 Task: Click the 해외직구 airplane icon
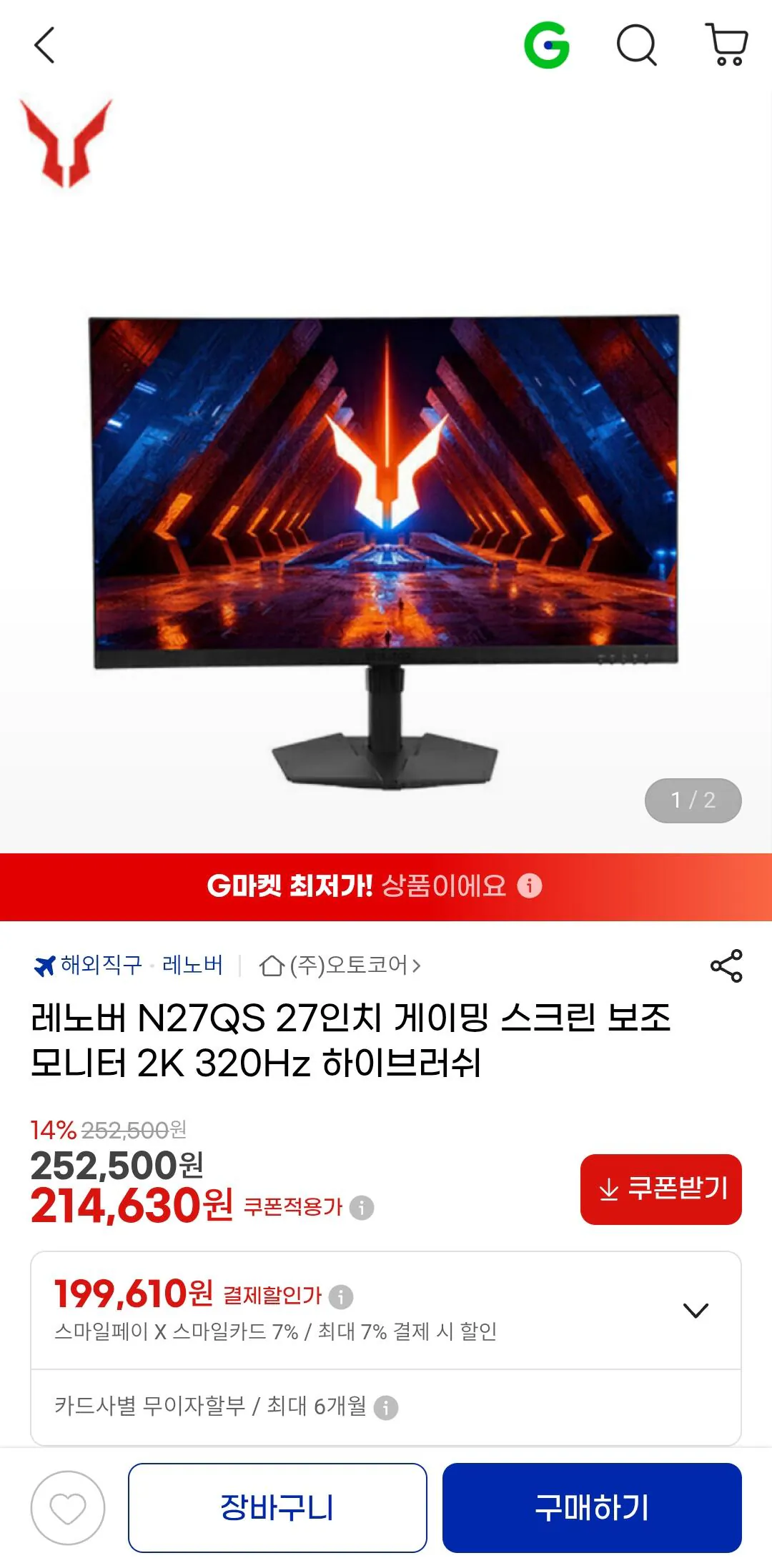(44, 966)
